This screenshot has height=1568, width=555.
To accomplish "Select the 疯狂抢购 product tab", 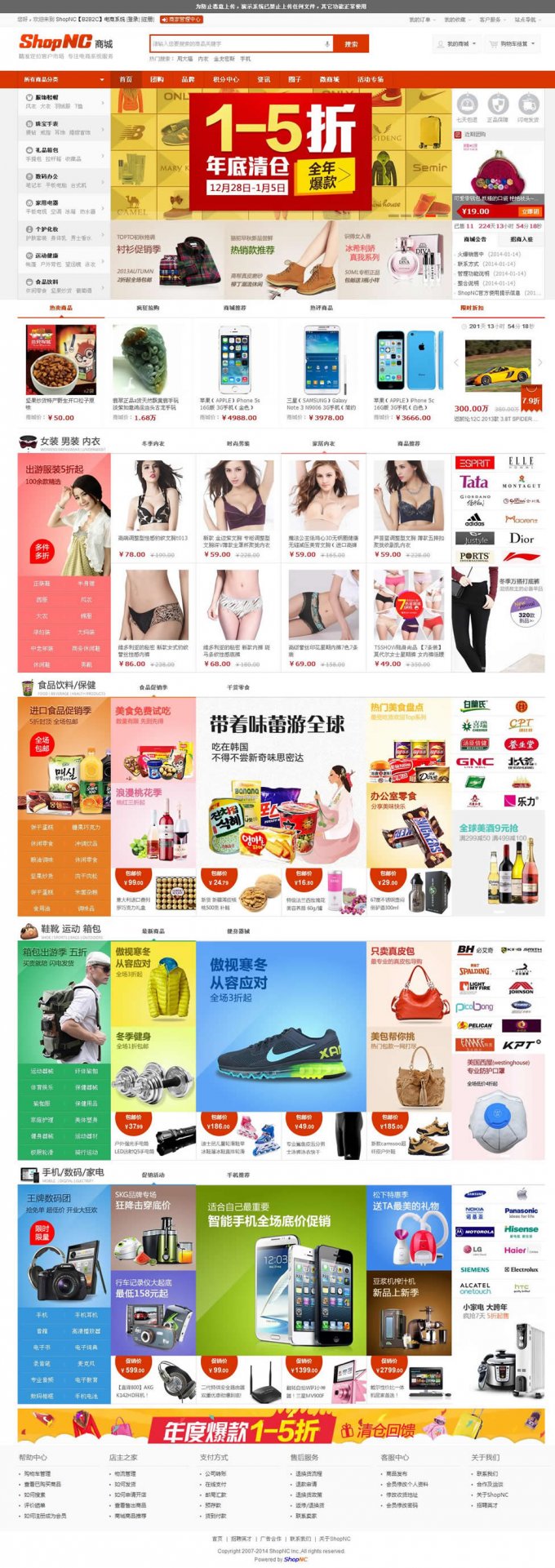I will pyautogui.click(x=148, y=308).
